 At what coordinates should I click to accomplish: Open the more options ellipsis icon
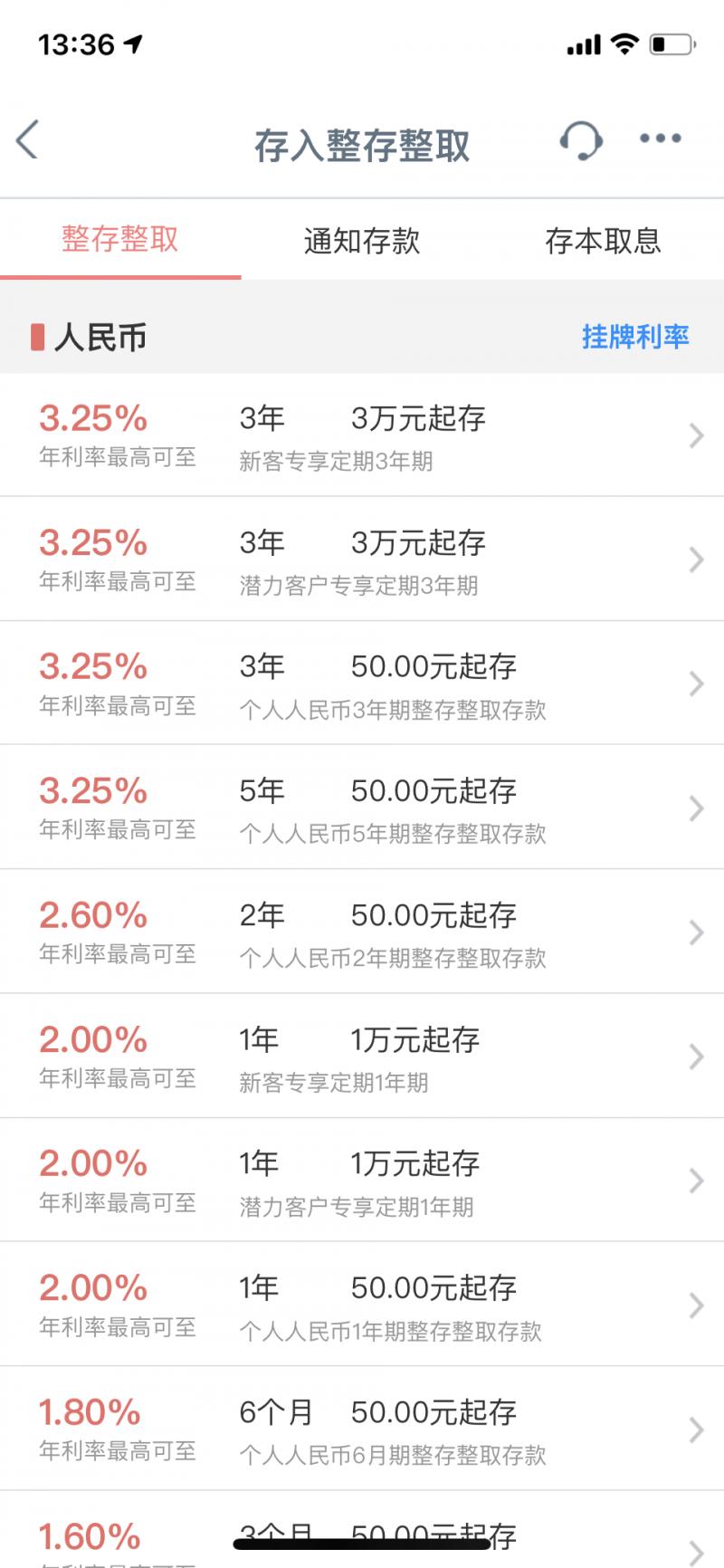point(660,139)
